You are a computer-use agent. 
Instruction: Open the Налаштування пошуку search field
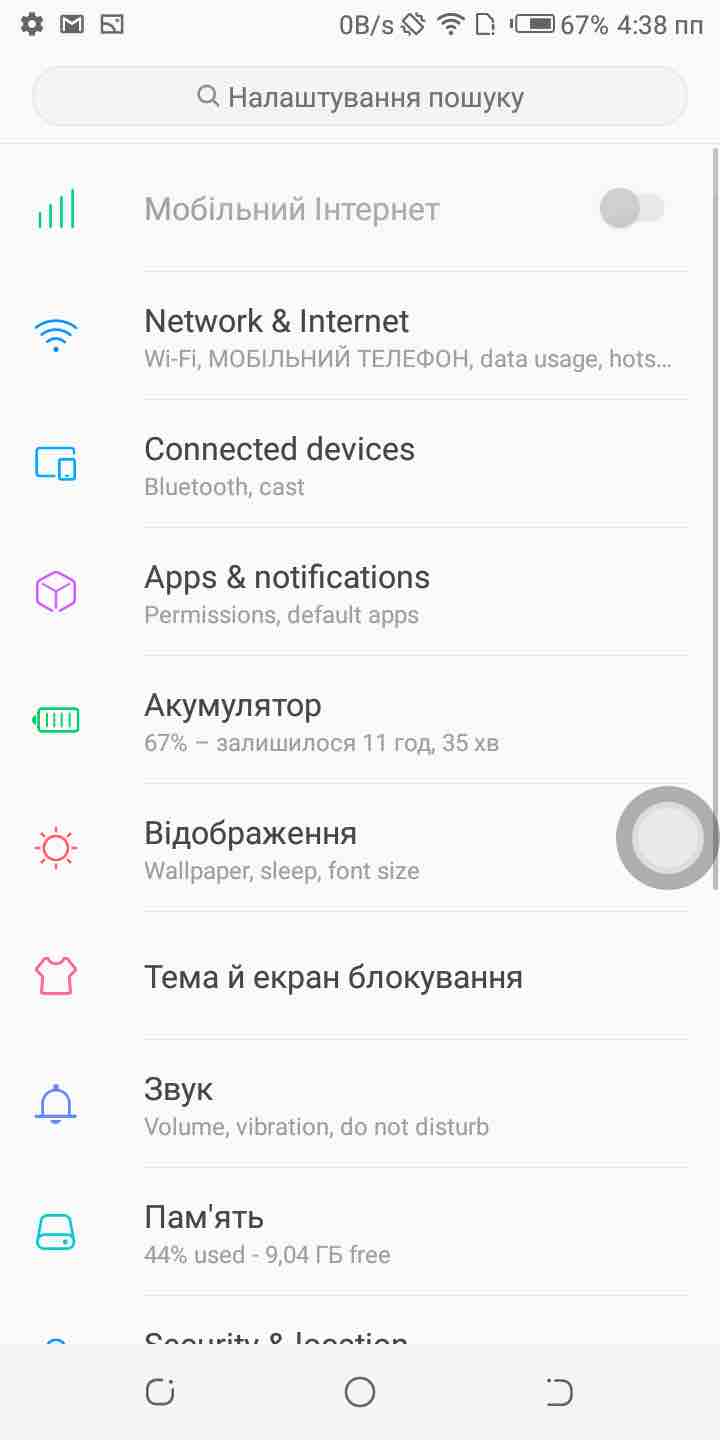click(x=360, y=97)
